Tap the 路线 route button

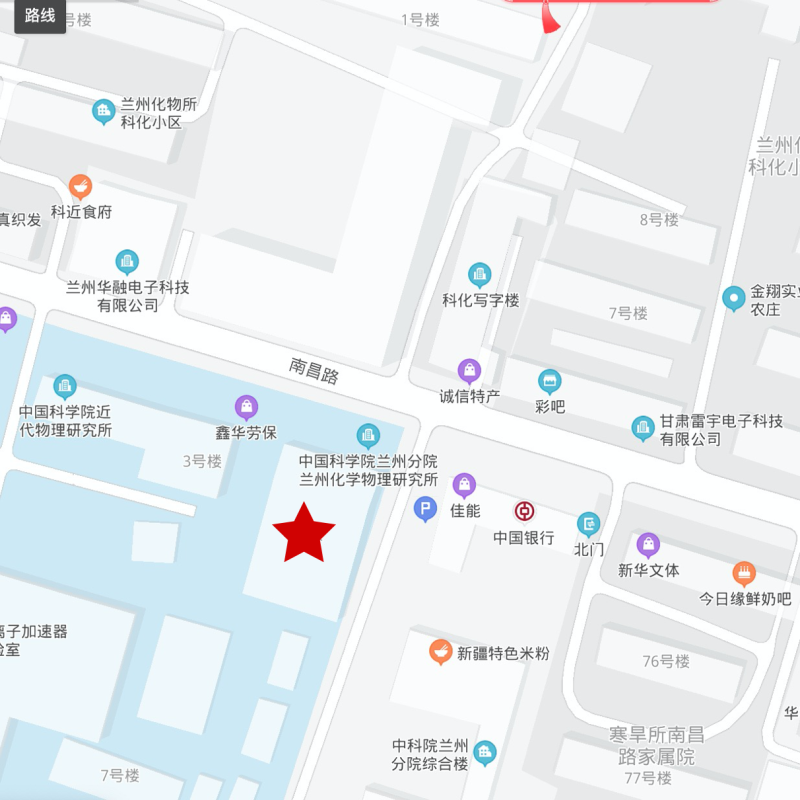[x=40, y=16]
